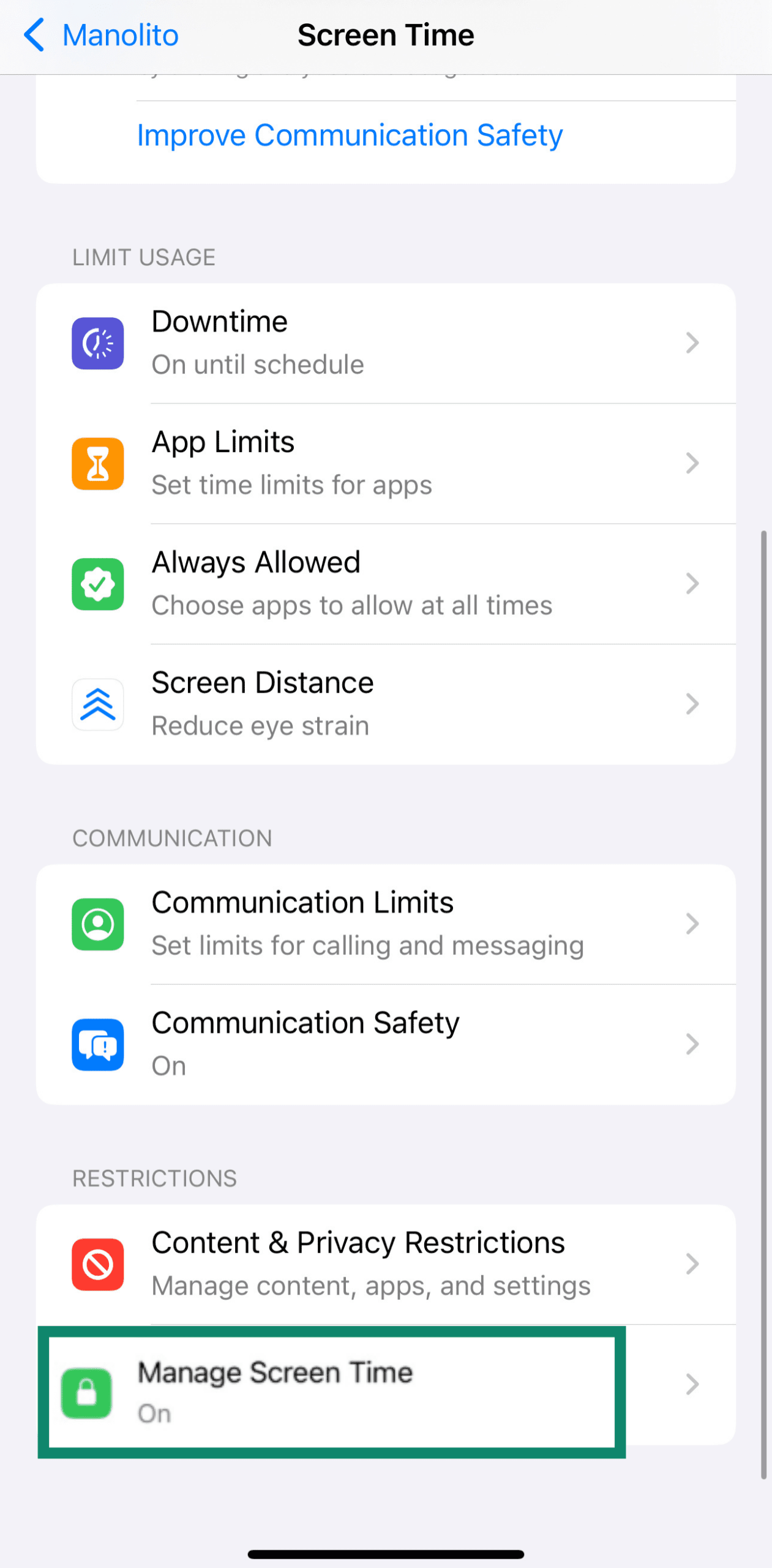Image resolution: width=772 pixels, height=1568 pixels.
Task: Tap the green Always Allowed checkmark icon
Action: tap(97, 583)
